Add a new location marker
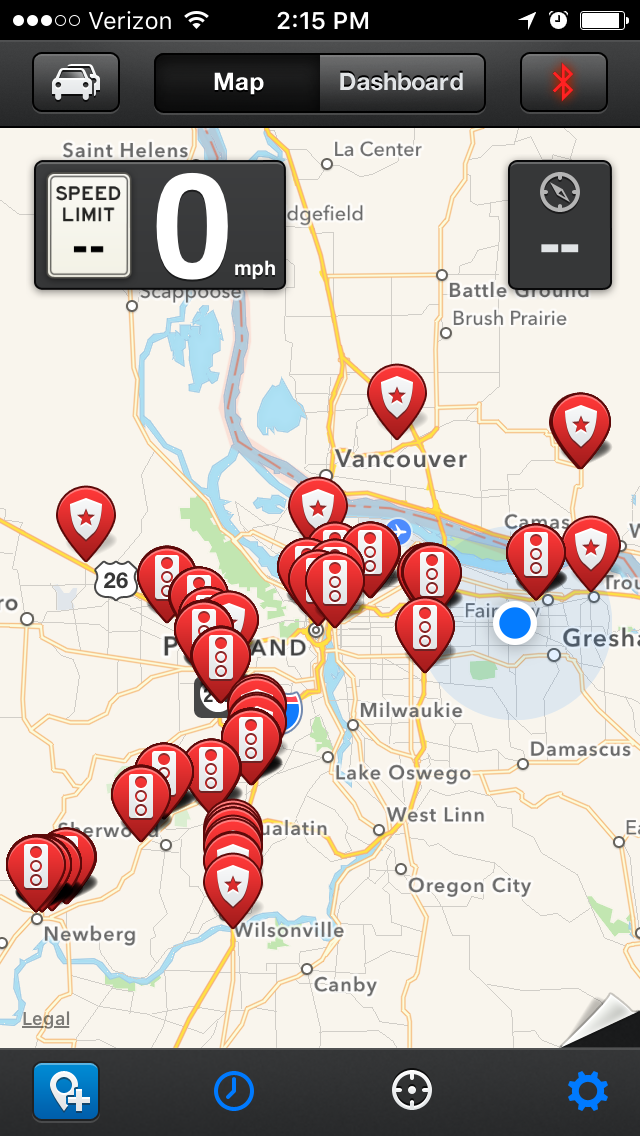 pos(66,1091)
